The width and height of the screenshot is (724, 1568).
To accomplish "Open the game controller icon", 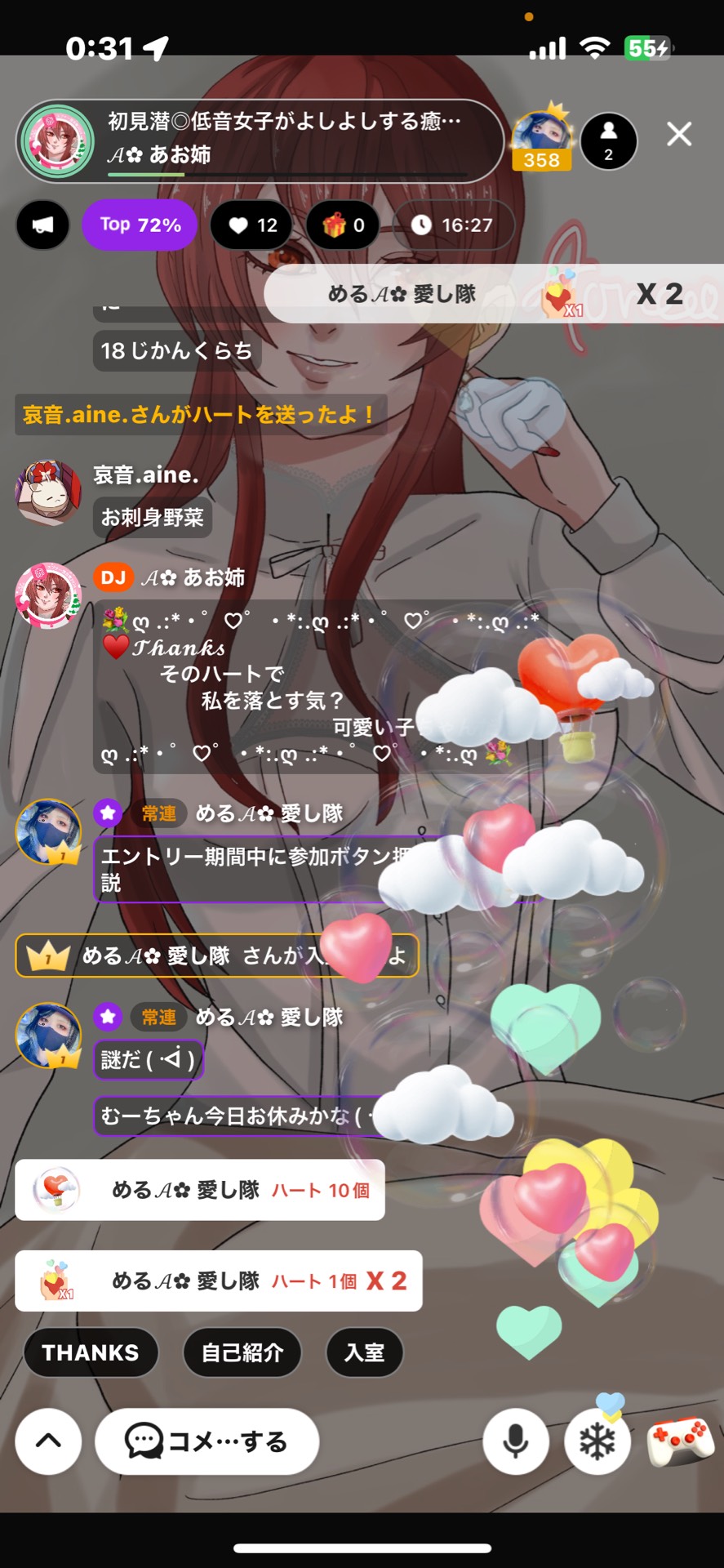I will [x=680, y=1441].
